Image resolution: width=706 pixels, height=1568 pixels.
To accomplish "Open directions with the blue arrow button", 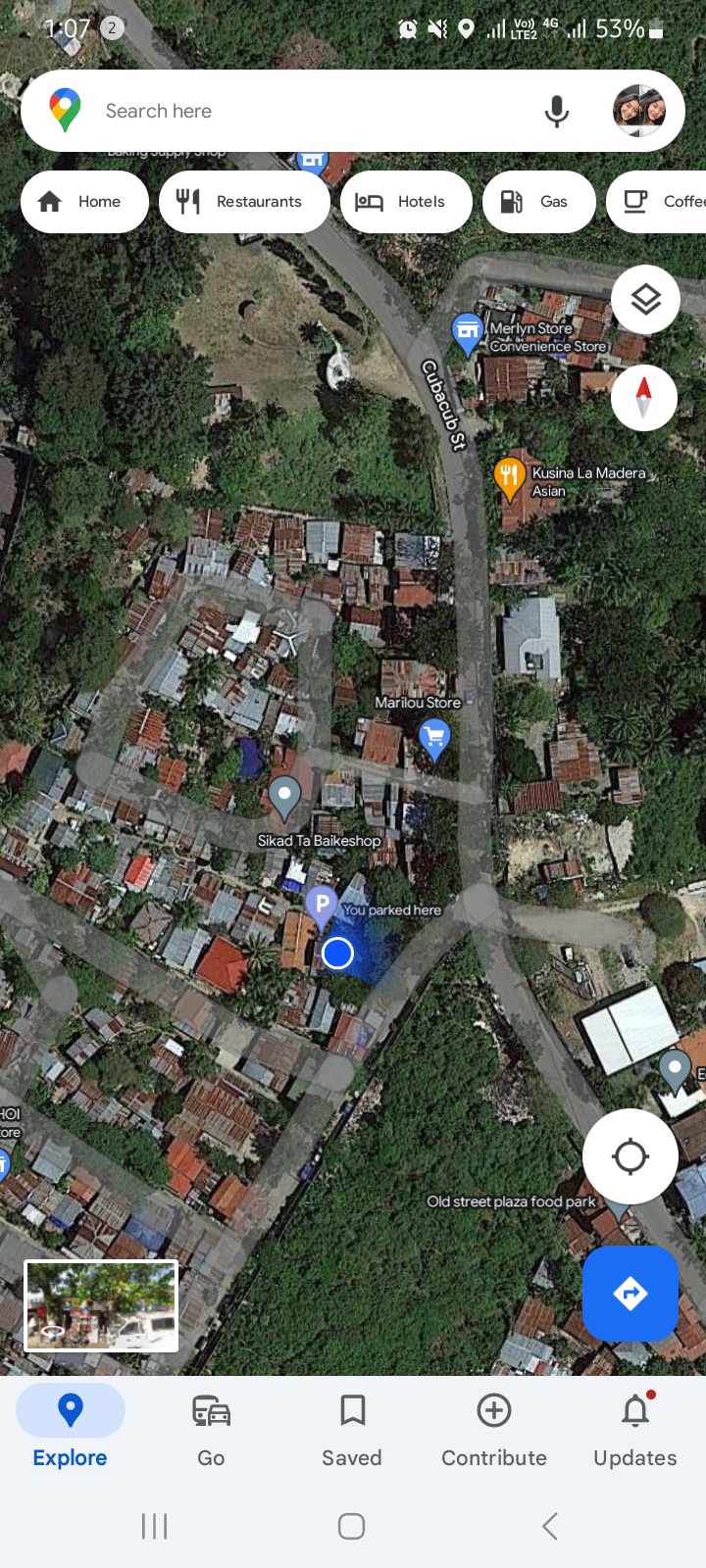I will point(630,1294).
